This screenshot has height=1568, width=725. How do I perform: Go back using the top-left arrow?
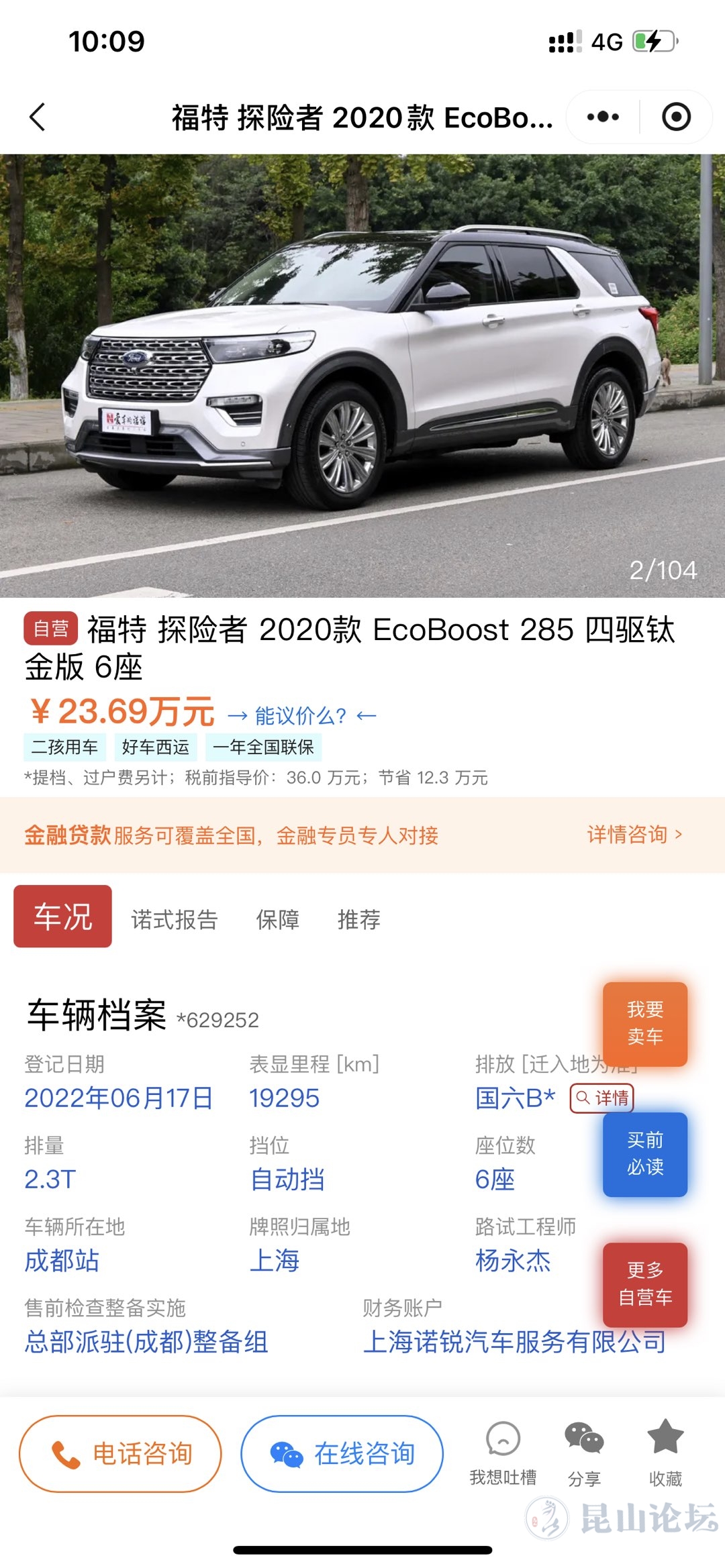click(x=38, y=117)
